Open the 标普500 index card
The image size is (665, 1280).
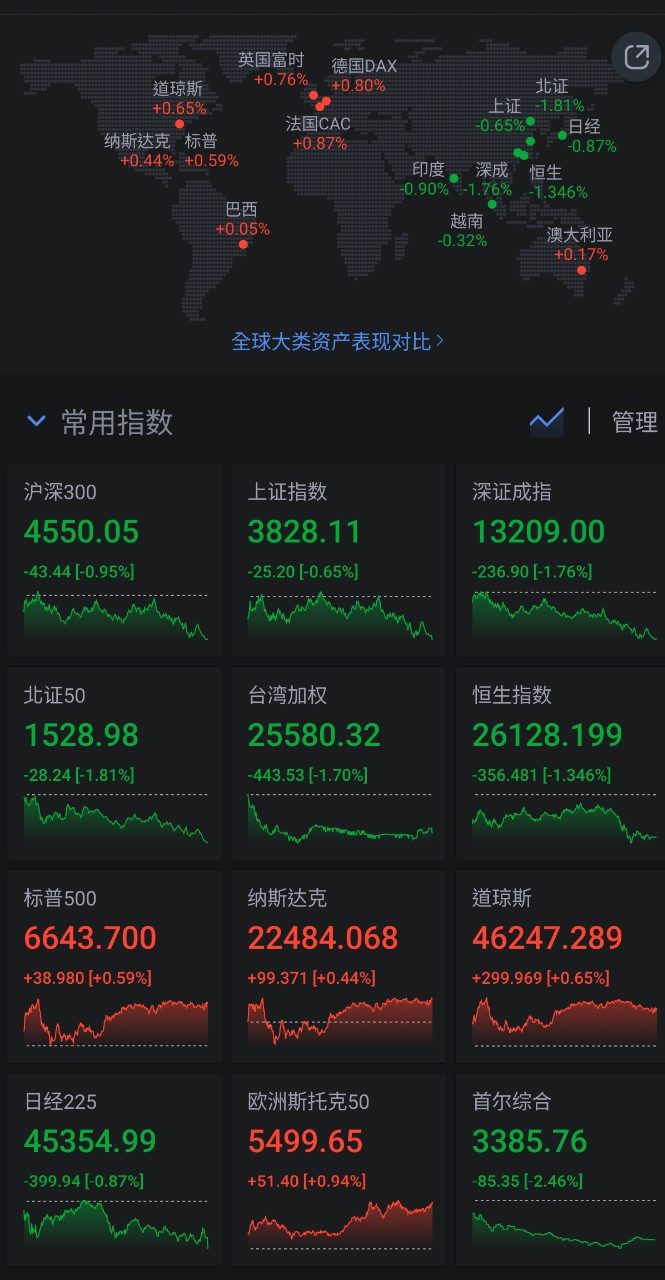coord(114,966)
